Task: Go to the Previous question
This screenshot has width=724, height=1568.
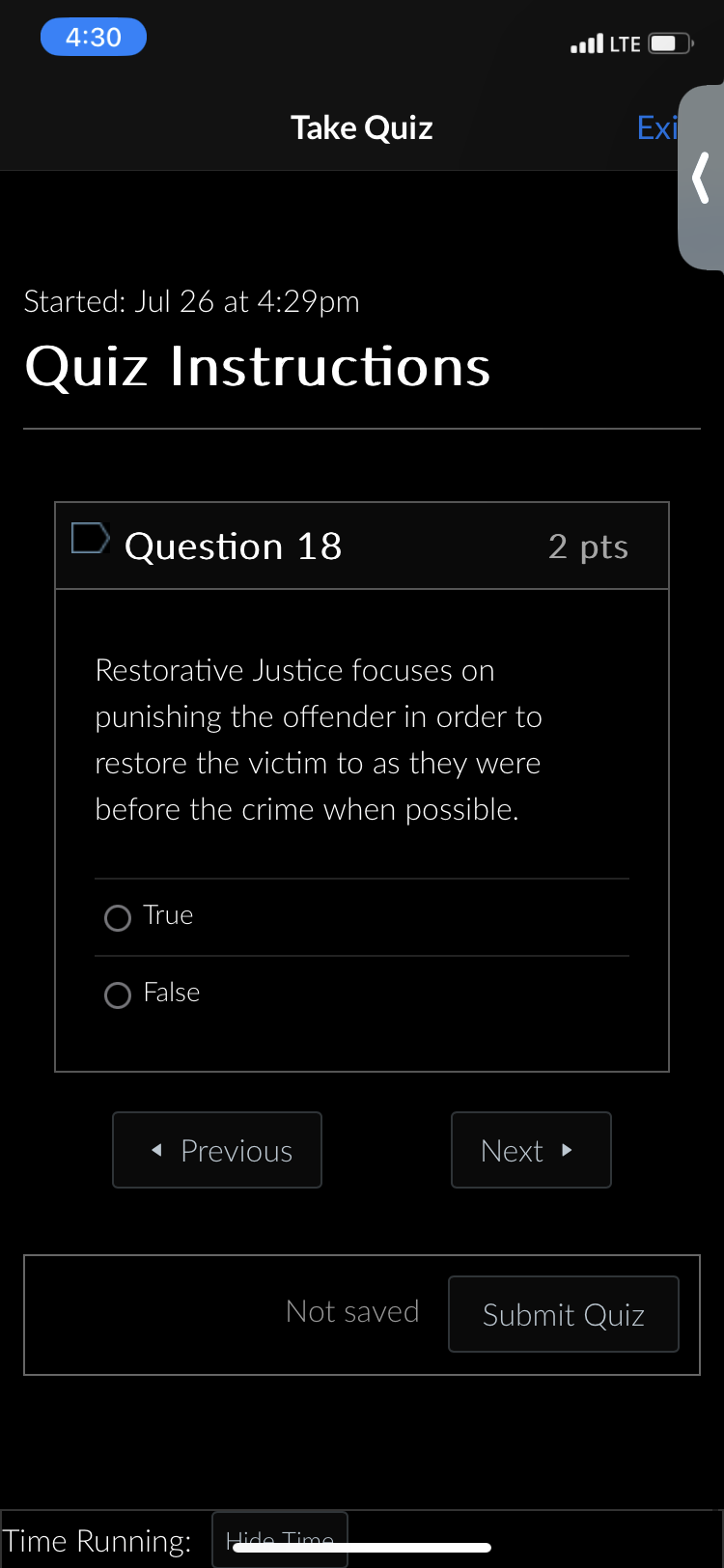Action: (x=217, y=1150)
